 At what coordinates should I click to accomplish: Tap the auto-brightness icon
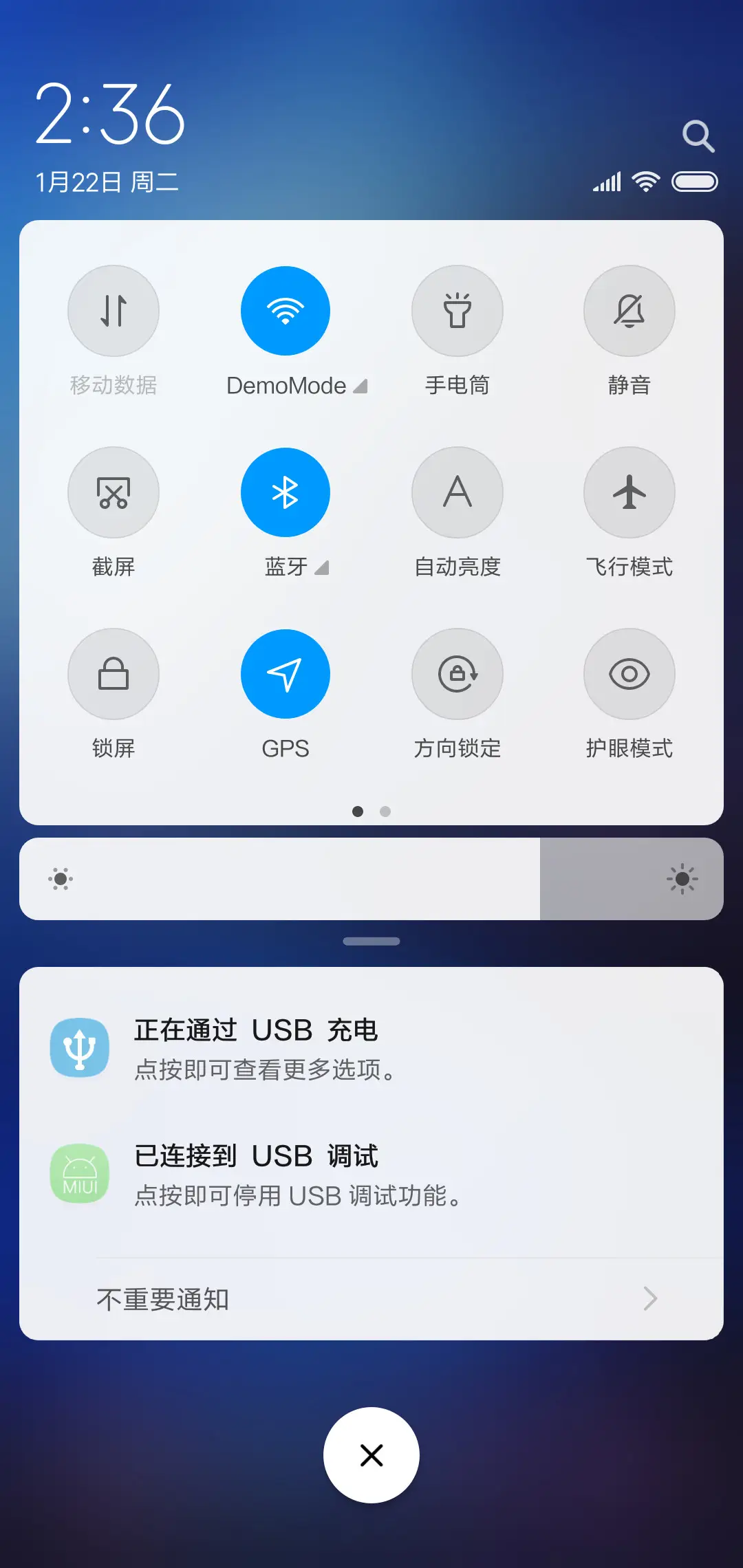click(457, 492)
